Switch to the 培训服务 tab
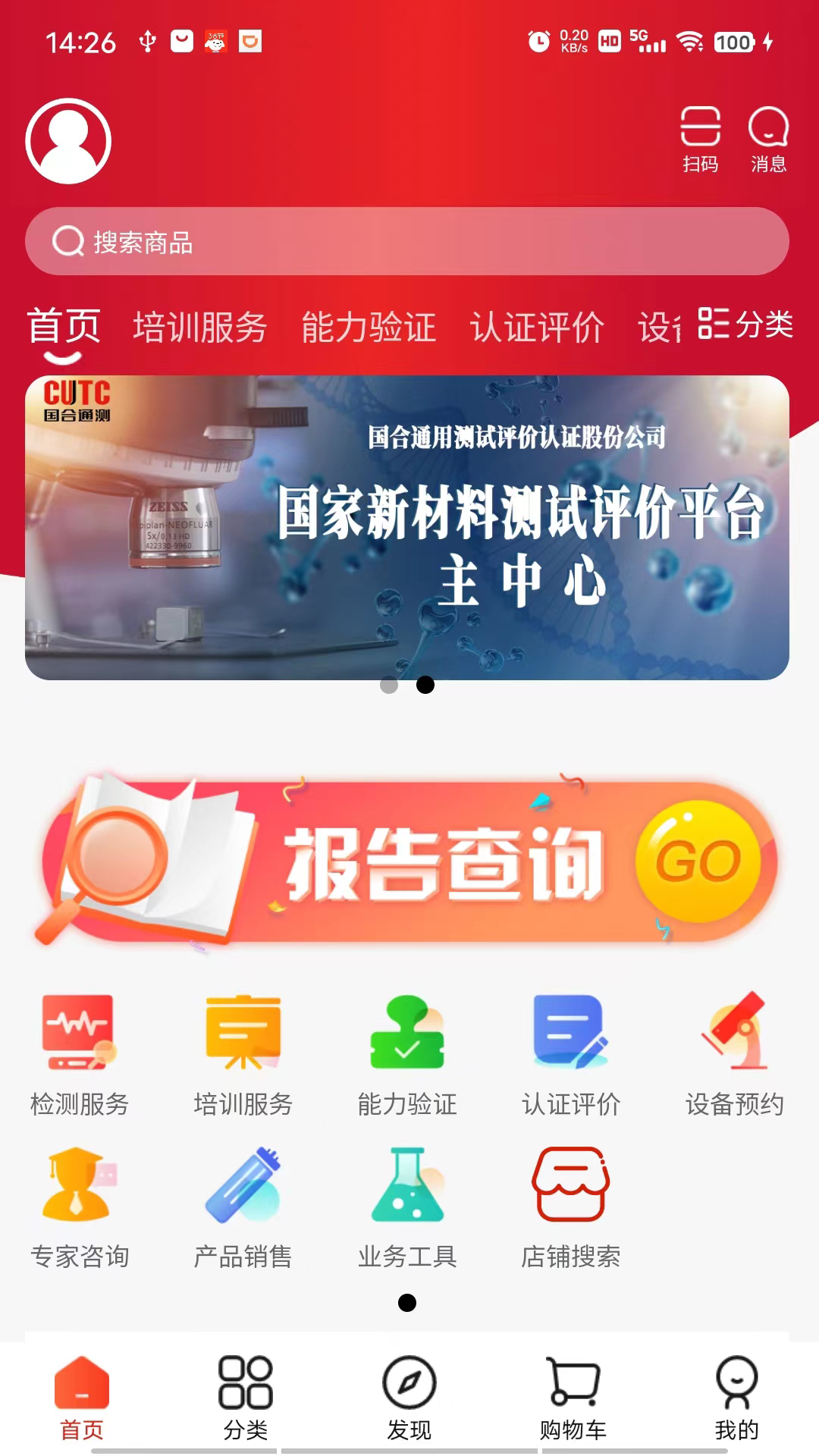The image size is (819, 1456). click(201, 326)
